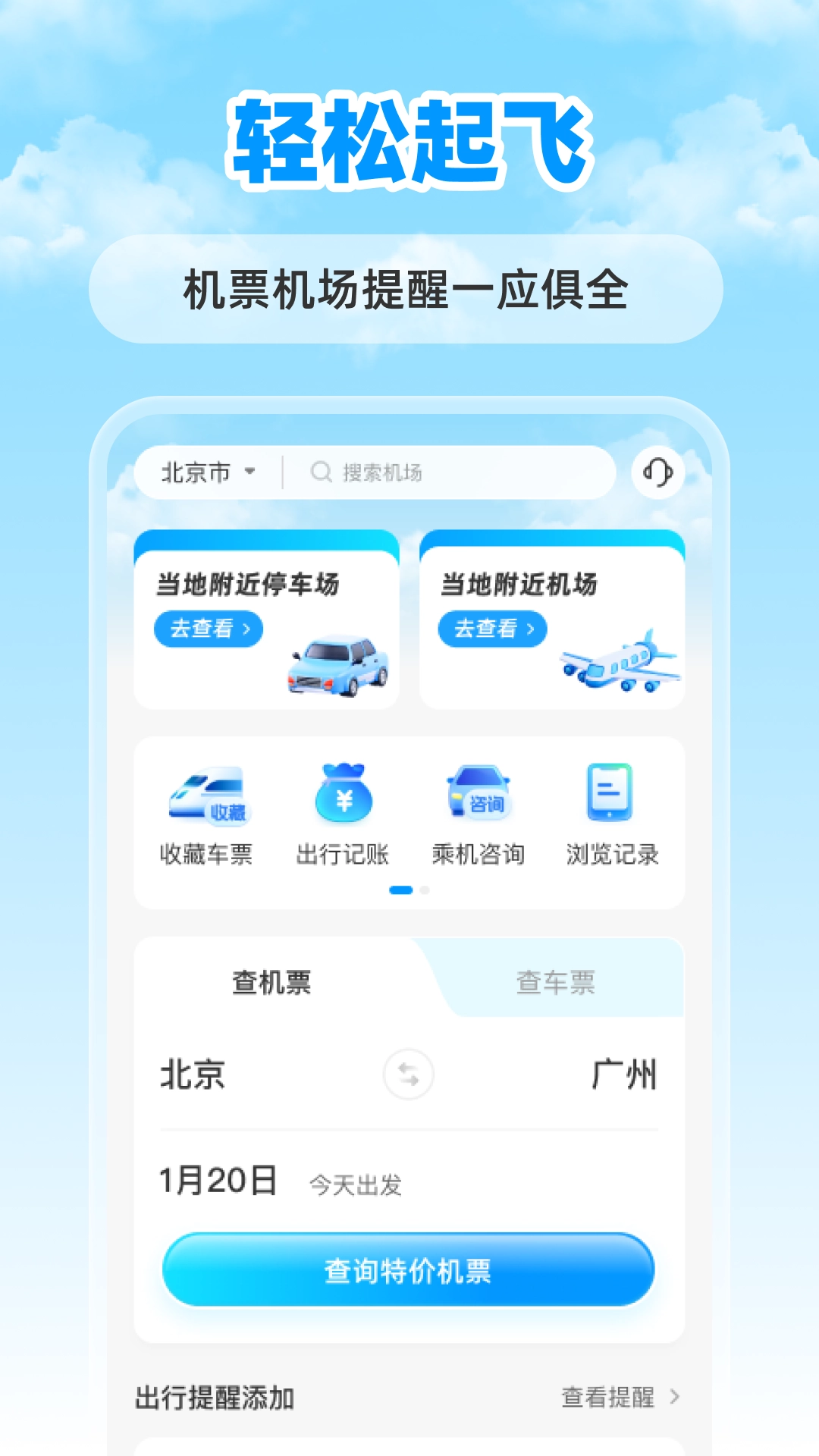Click the magnifier icon in search bar
Screen dimensions: 819x1456
pos(319,472)
